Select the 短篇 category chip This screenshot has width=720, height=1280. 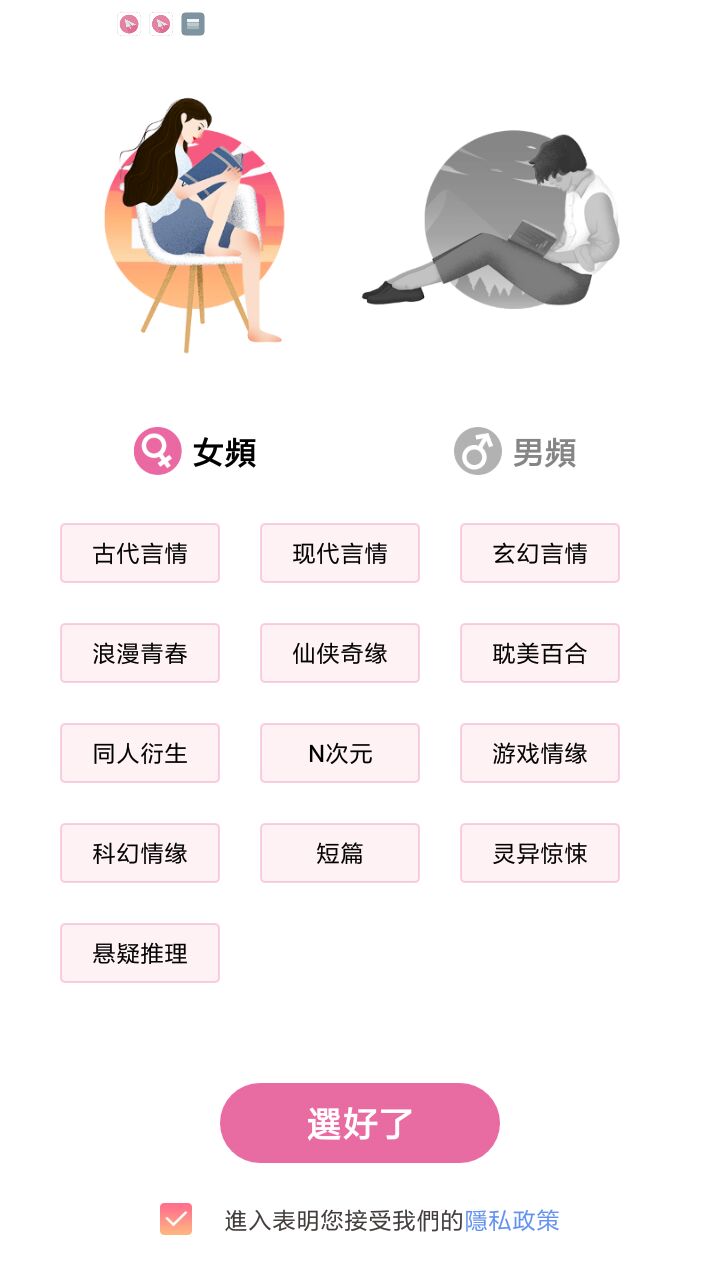pos(340,853)
